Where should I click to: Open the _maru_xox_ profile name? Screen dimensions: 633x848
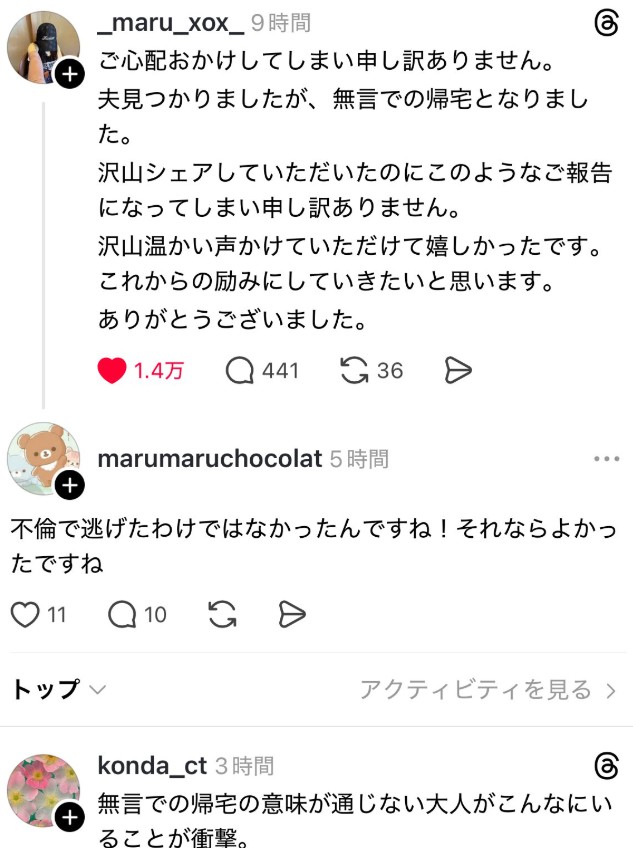(171, 22)
